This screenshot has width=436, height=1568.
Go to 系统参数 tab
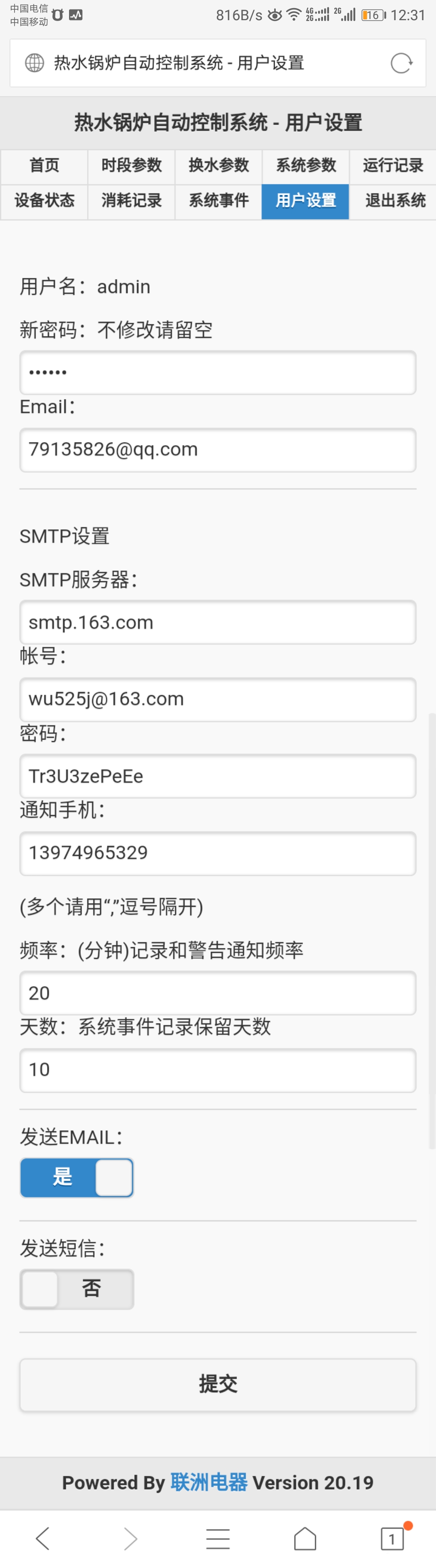(x=305, y=166)
